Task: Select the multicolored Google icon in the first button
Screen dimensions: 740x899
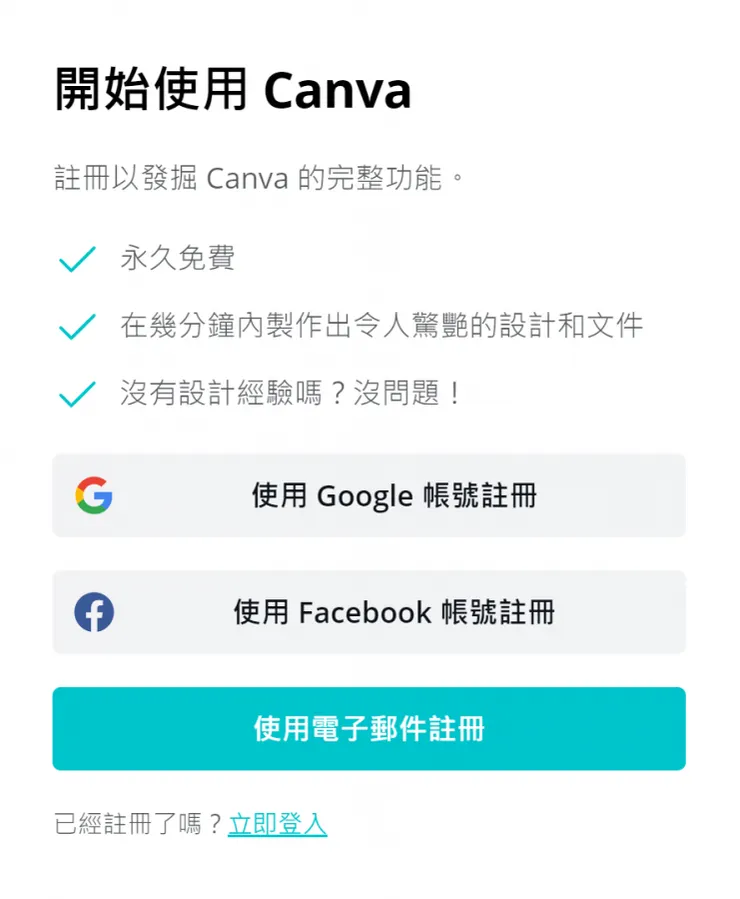Action: click(x=92, y=495)
